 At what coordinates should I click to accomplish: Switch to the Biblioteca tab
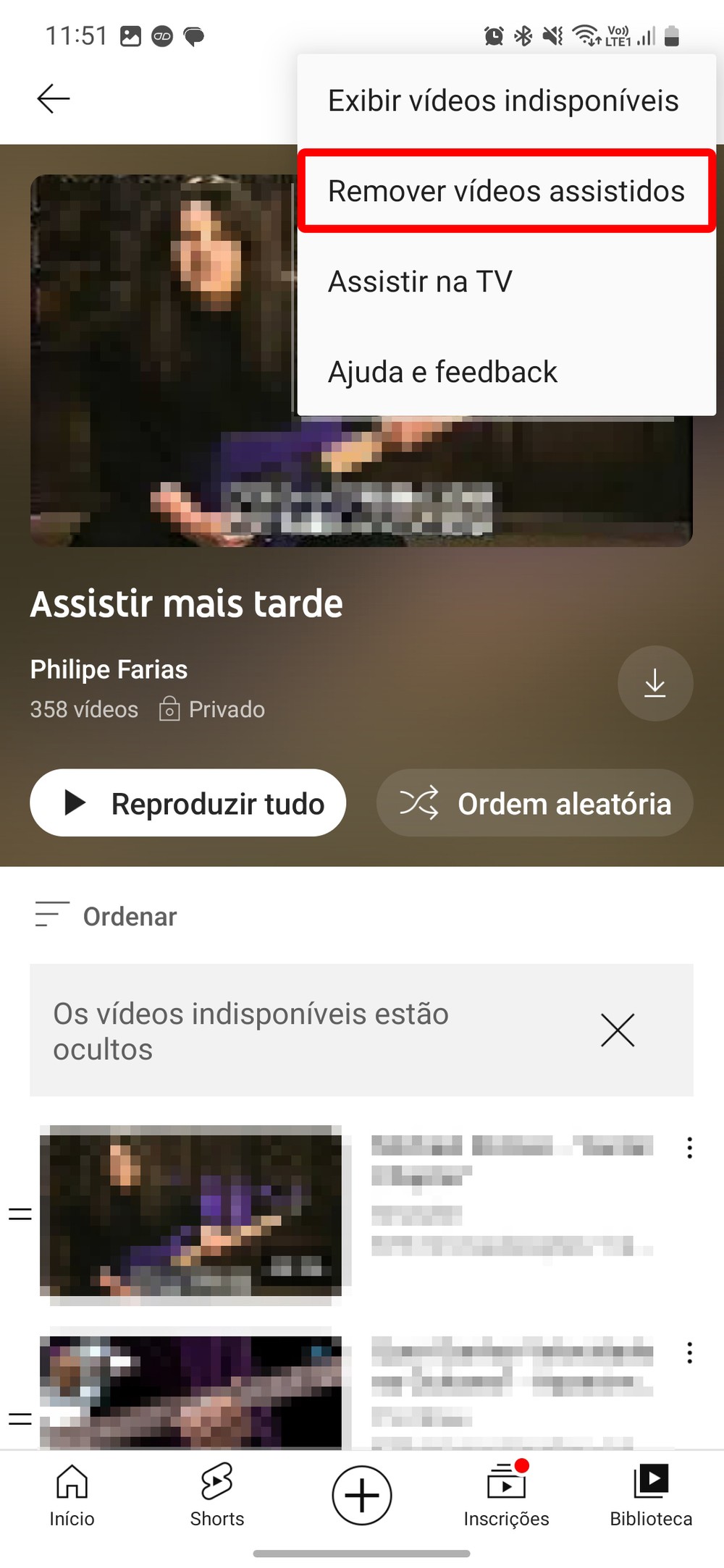click(651, 1495)
